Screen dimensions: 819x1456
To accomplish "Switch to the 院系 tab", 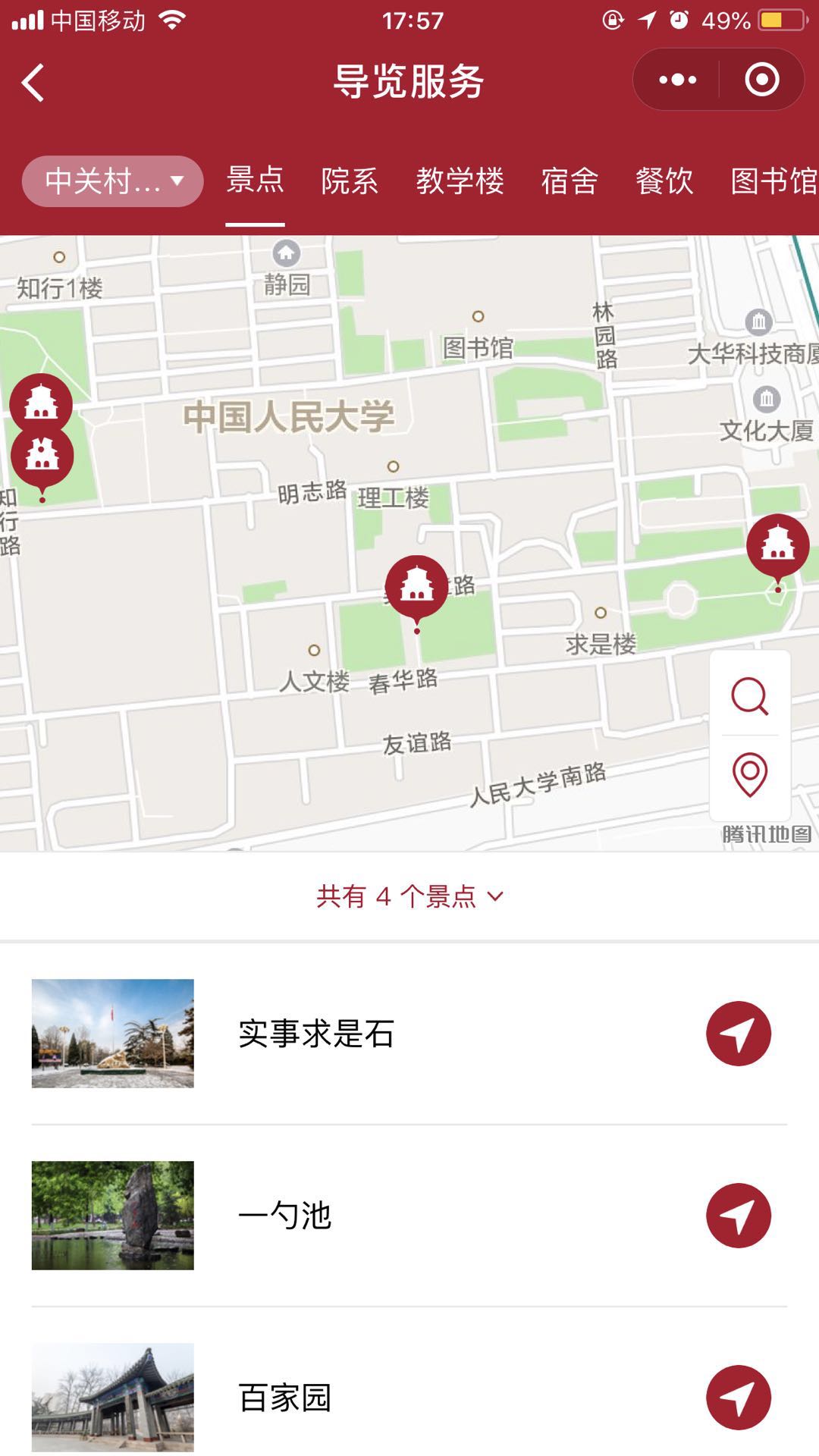I will [350, 181].
